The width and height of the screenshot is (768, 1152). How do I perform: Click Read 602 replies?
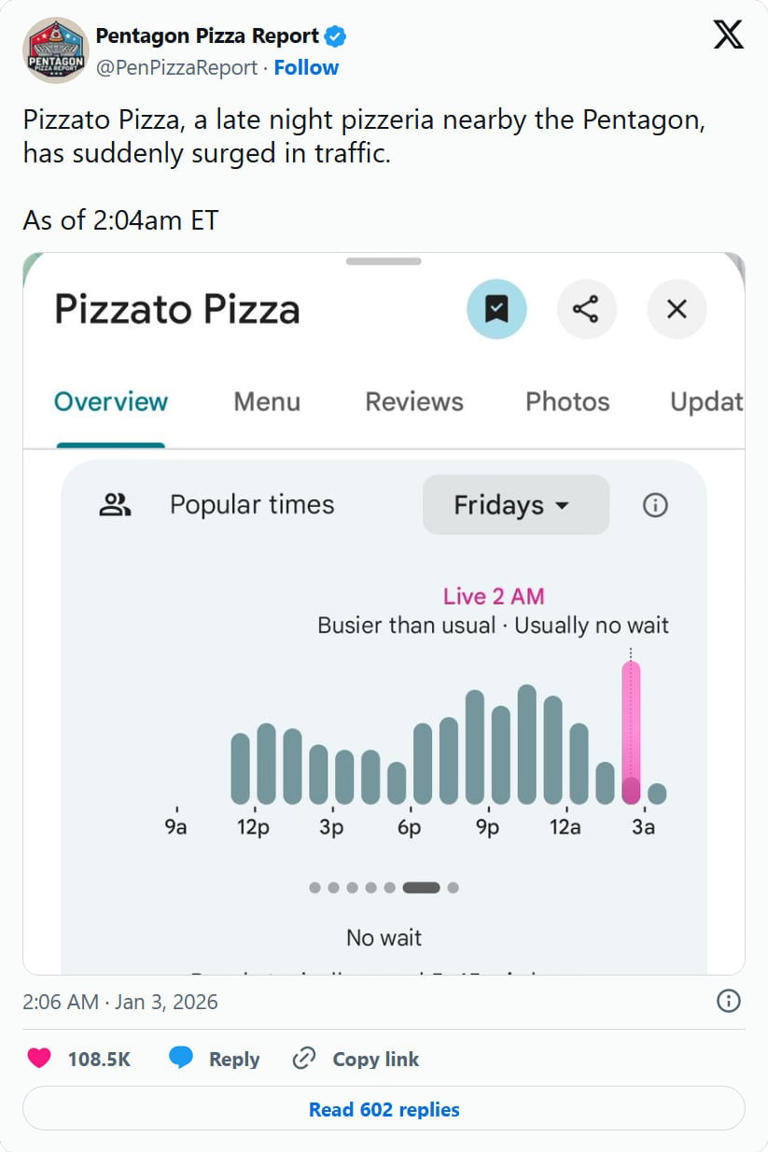coord(384,1109)
